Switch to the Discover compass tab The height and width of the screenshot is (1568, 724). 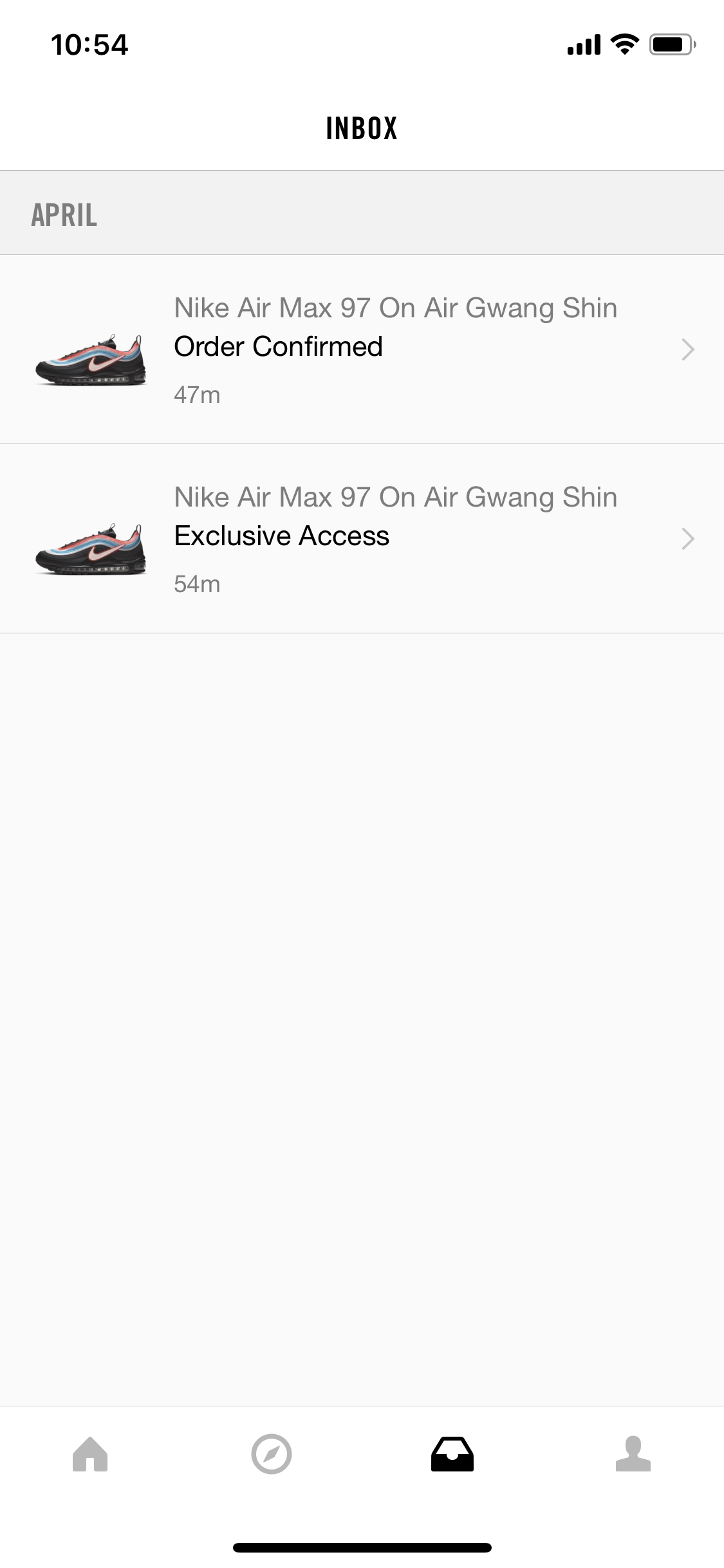(x=271, y=1454)
